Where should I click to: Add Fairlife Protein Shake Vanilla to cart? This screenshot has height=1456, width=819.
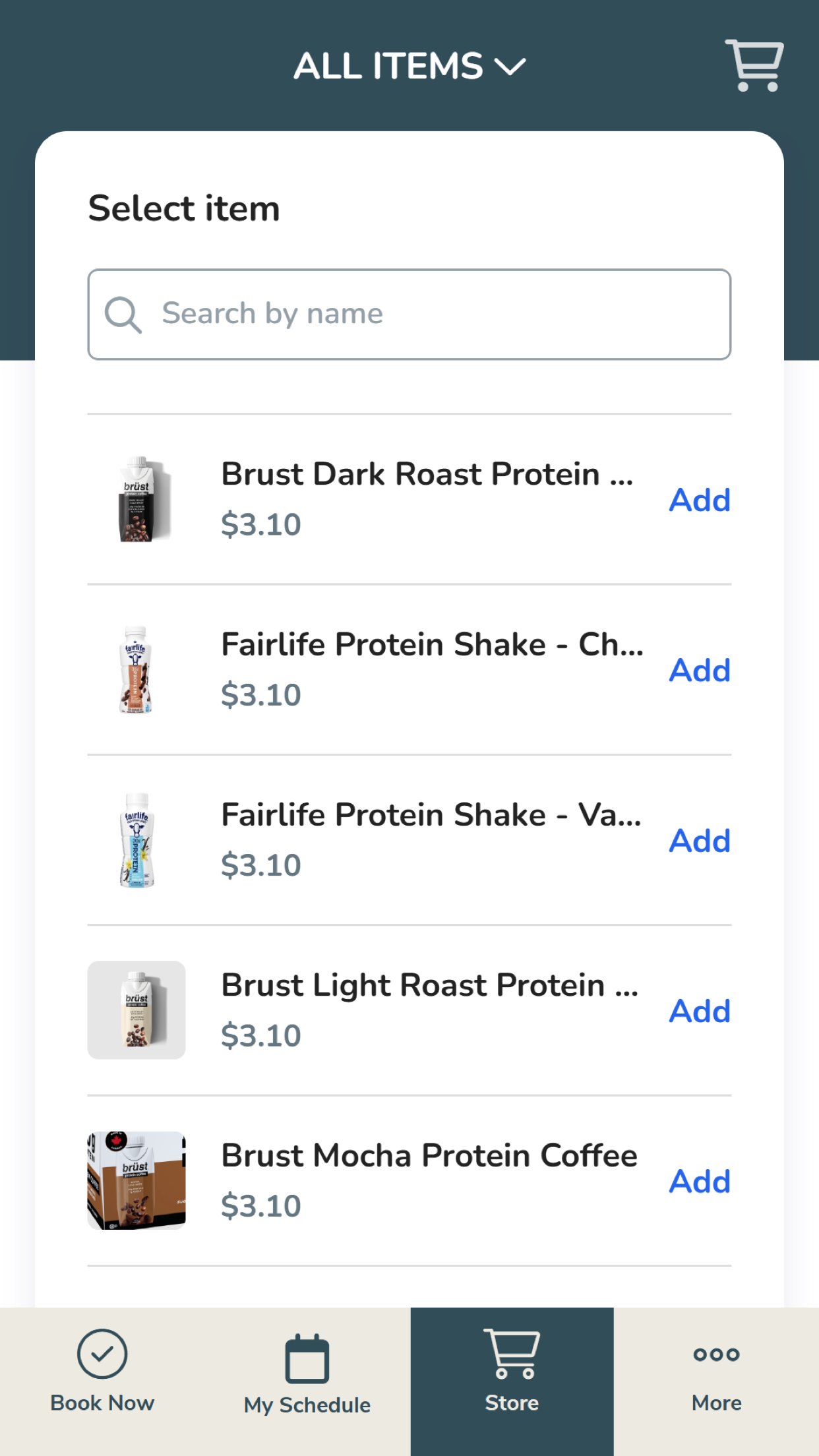point(699,840)
